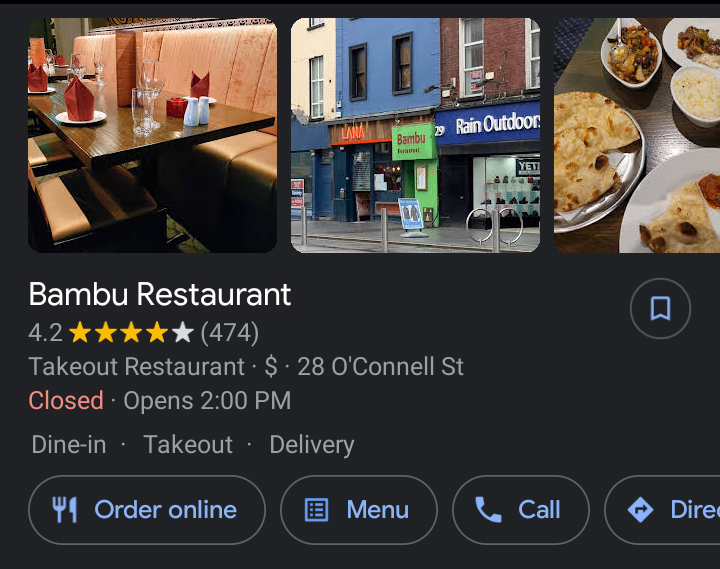Open the restaurant Menu
Image resolution: width=720 pixels, height=569 pixels.
pyautogui.click(x=359, y=510)
